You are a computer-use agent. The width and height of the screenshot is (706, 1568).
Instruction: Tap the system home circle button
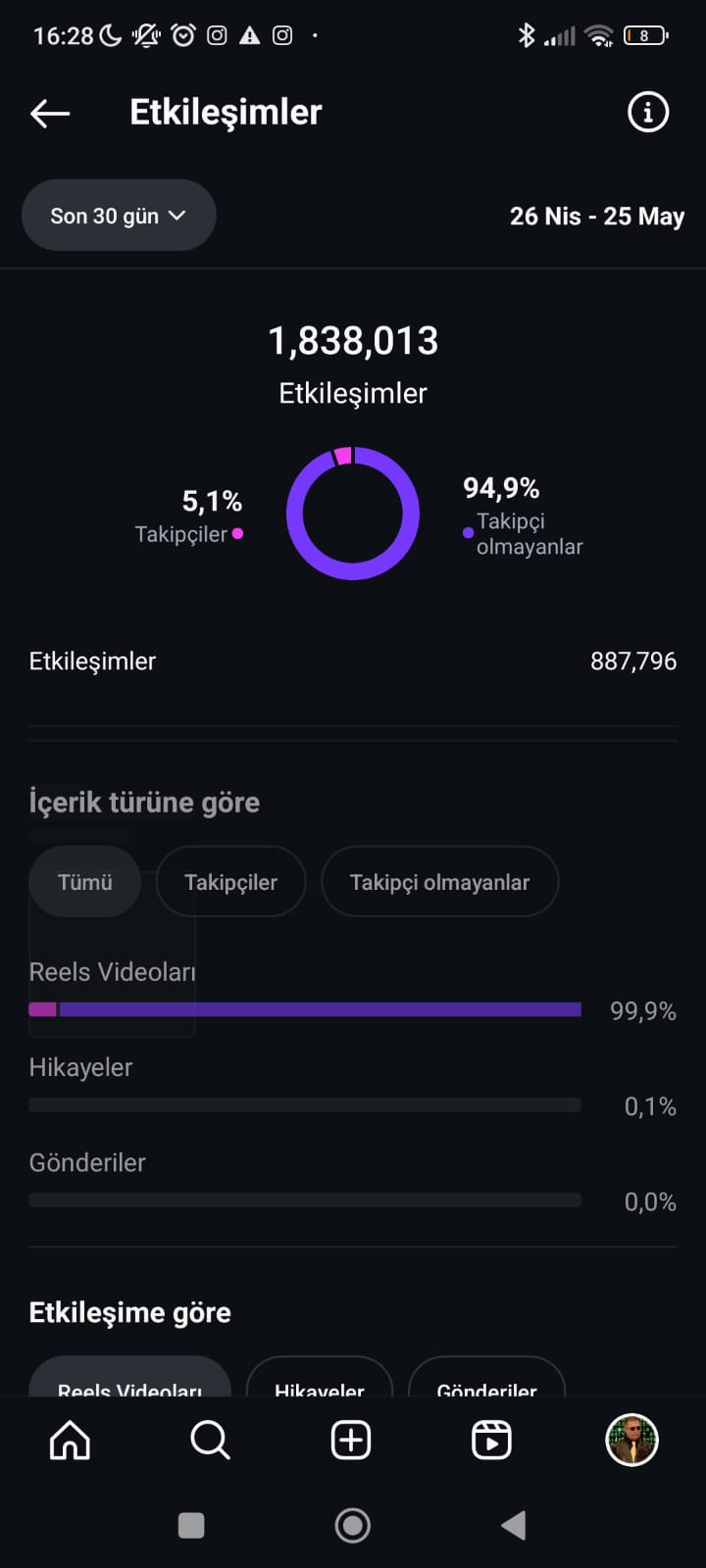(353, 1525)
